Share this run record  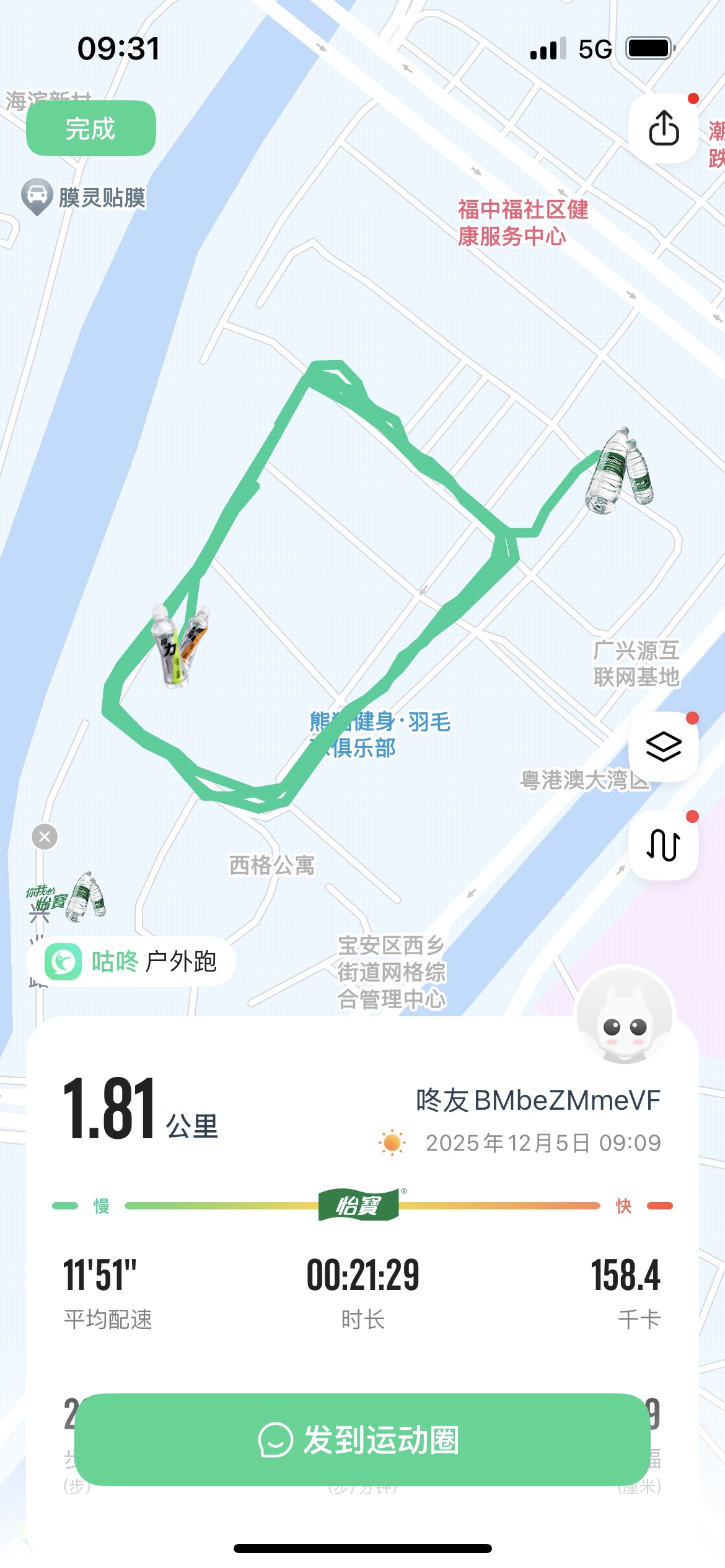pyautogui.click(x=663, y=128)
